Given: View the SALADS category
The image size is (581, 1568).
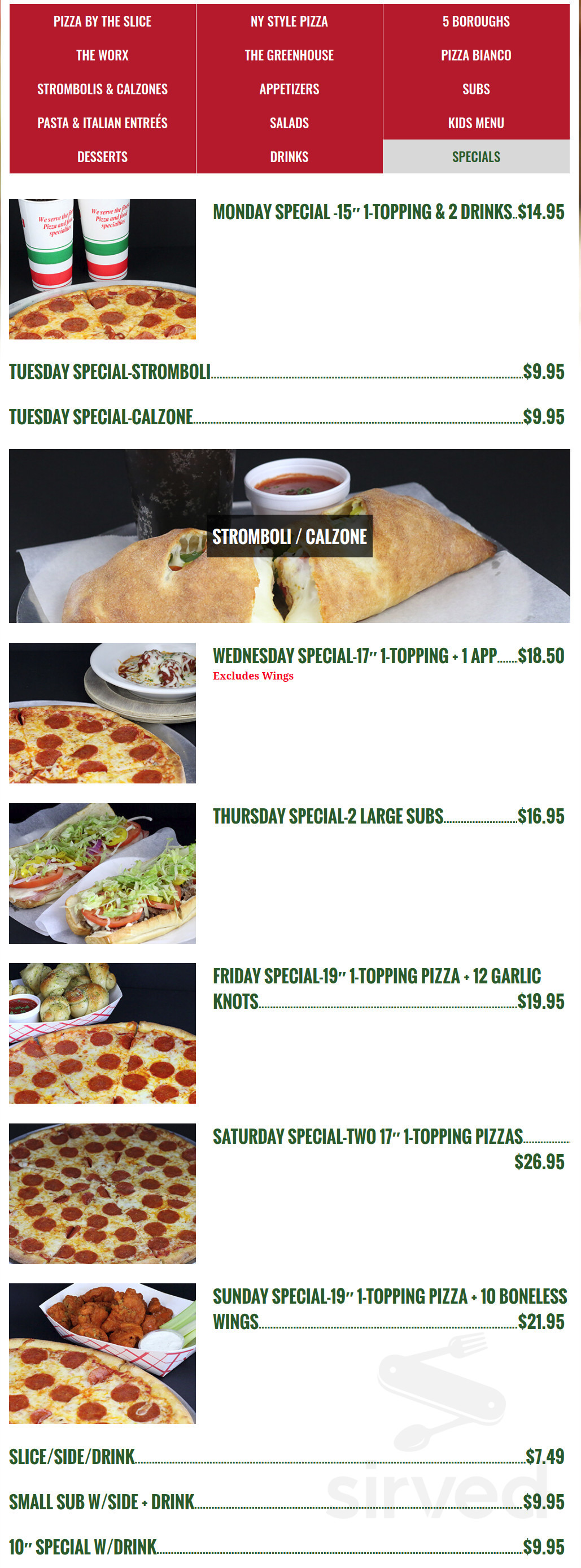Looking at the screenshot, I should pos(289,123).
